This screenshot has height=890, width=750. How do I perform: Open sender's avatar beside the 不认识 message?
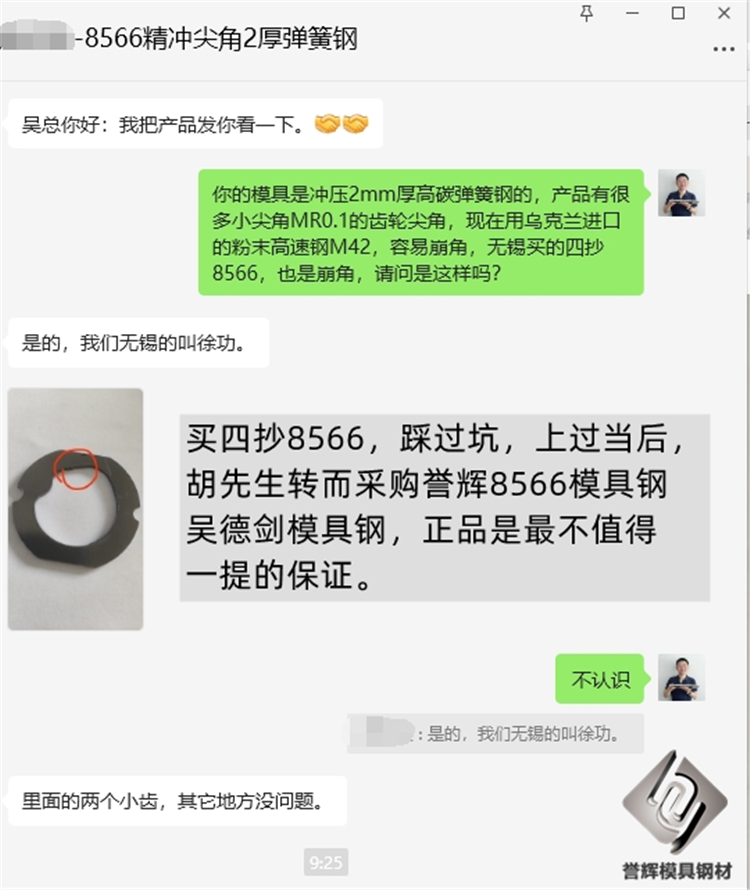pyautogui.click(x=681, y=677)
